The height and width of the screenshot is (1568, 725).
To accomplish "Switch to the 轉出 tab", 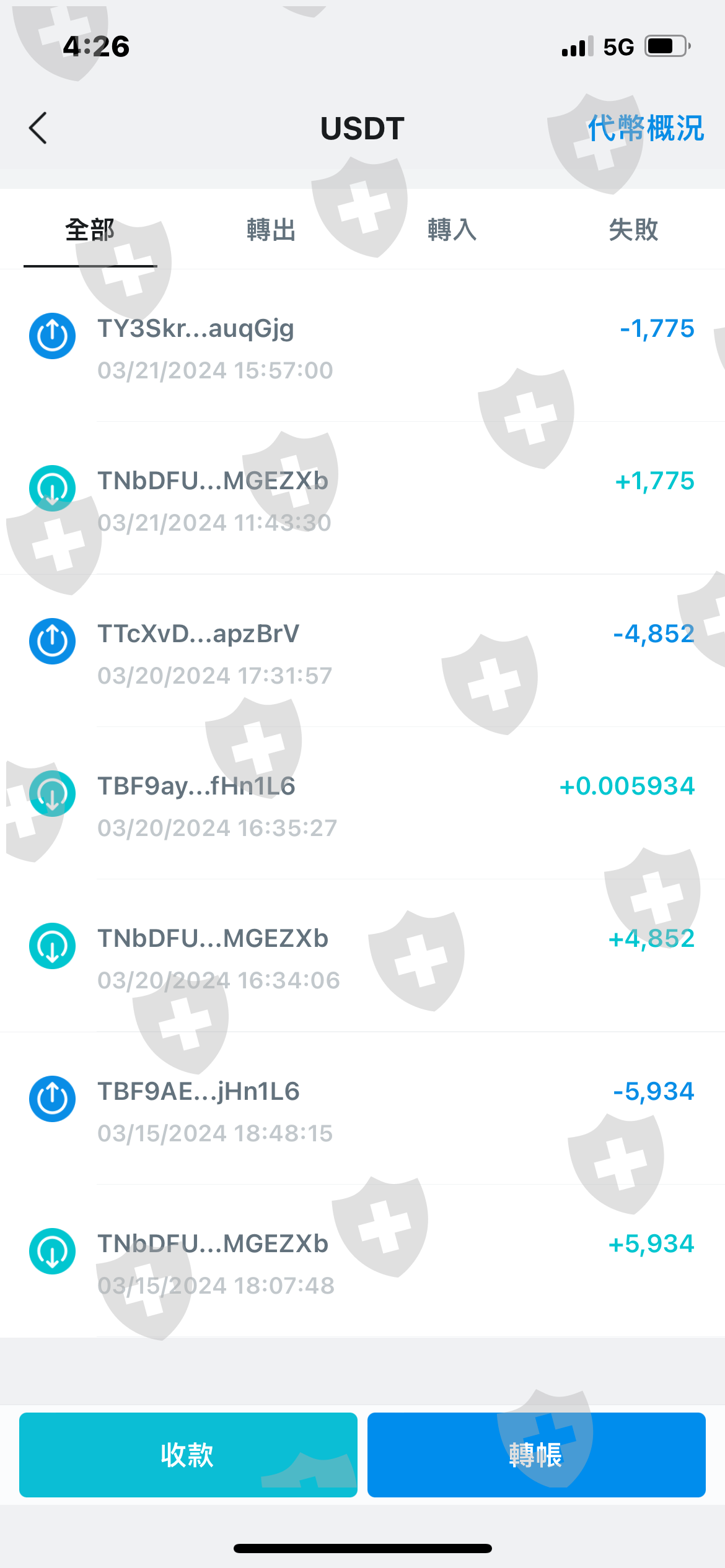I will (x=271, y=230).
